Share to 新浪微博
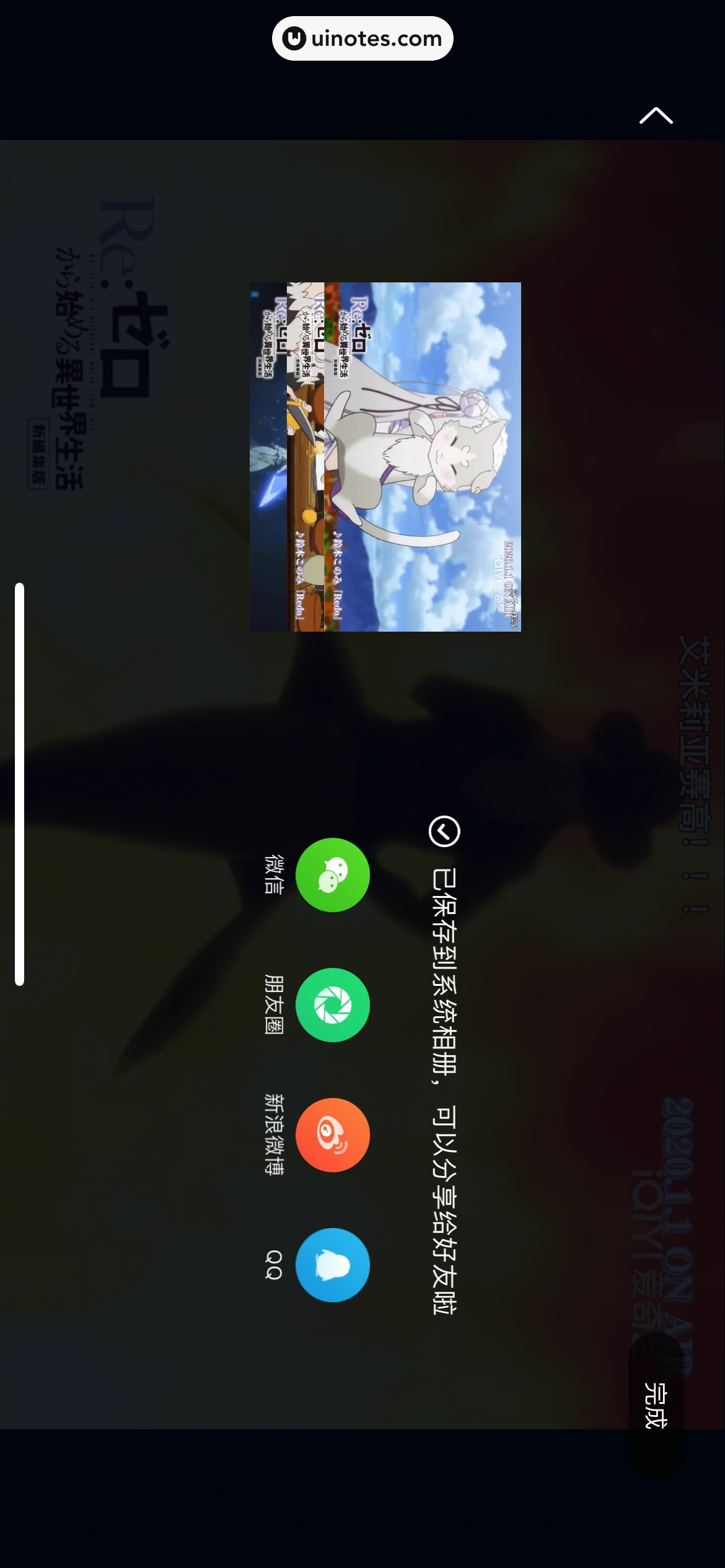The image size is (725, 1568). 333,1135
